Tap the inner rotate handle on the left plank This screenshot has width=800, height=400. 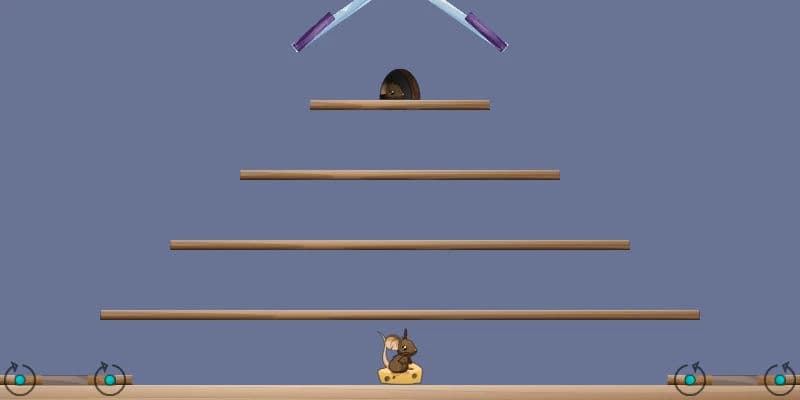click(110, 379)
